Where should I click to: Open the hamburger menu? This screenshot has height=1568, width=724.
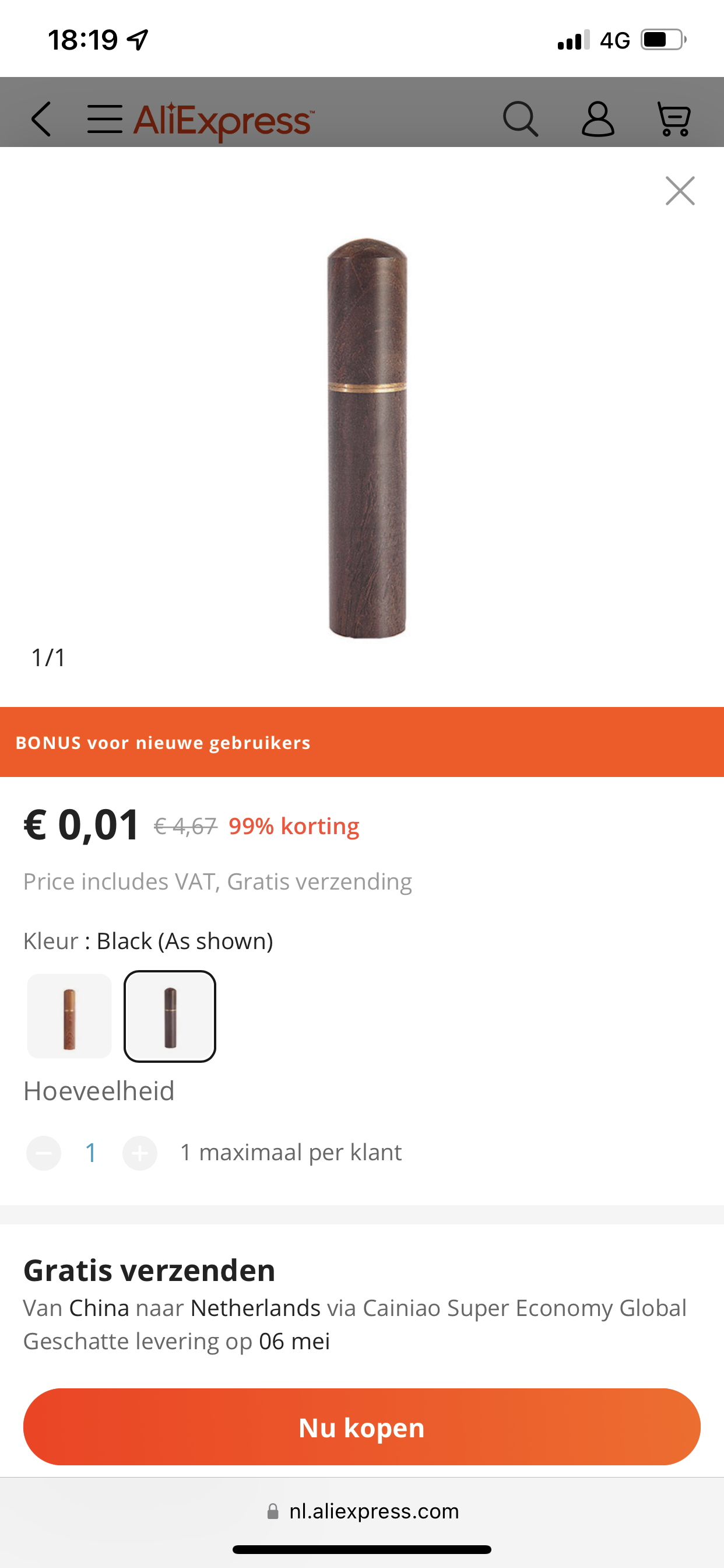(x=105, y=118)
